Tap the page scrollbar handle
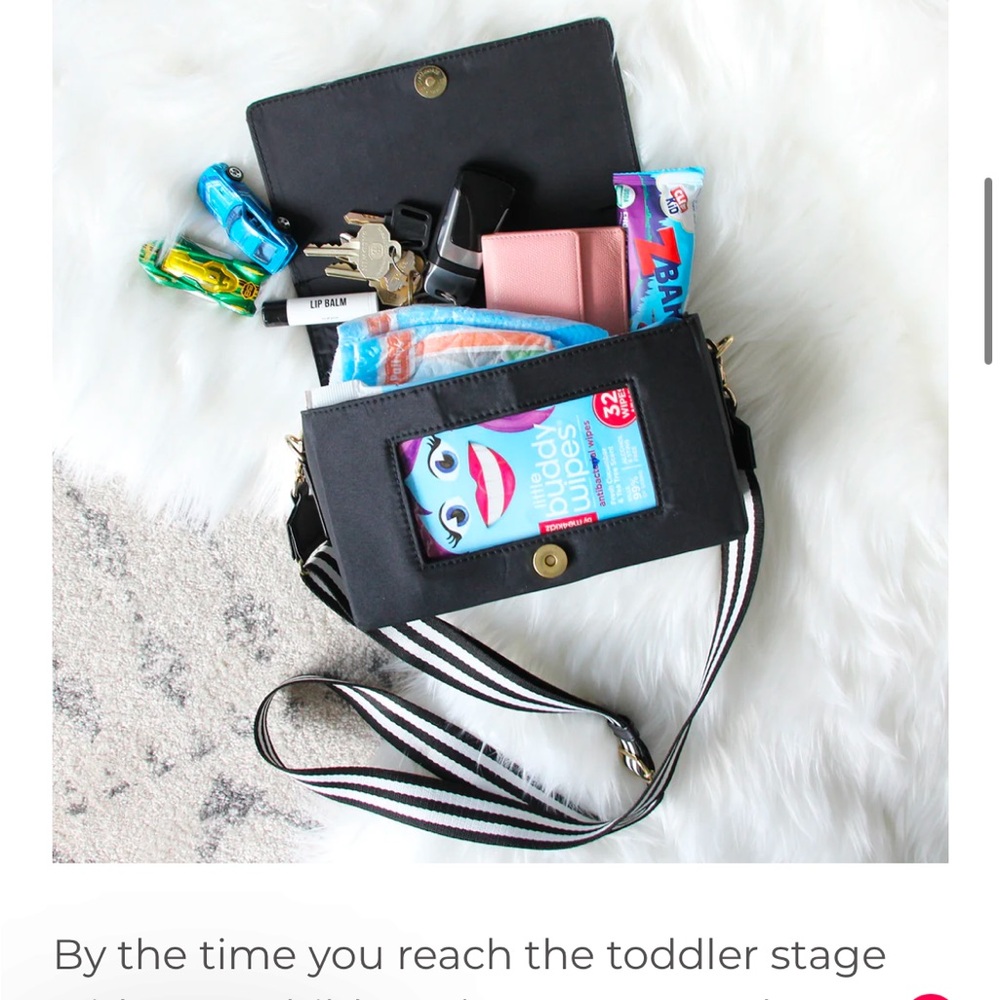 [988, 270]
